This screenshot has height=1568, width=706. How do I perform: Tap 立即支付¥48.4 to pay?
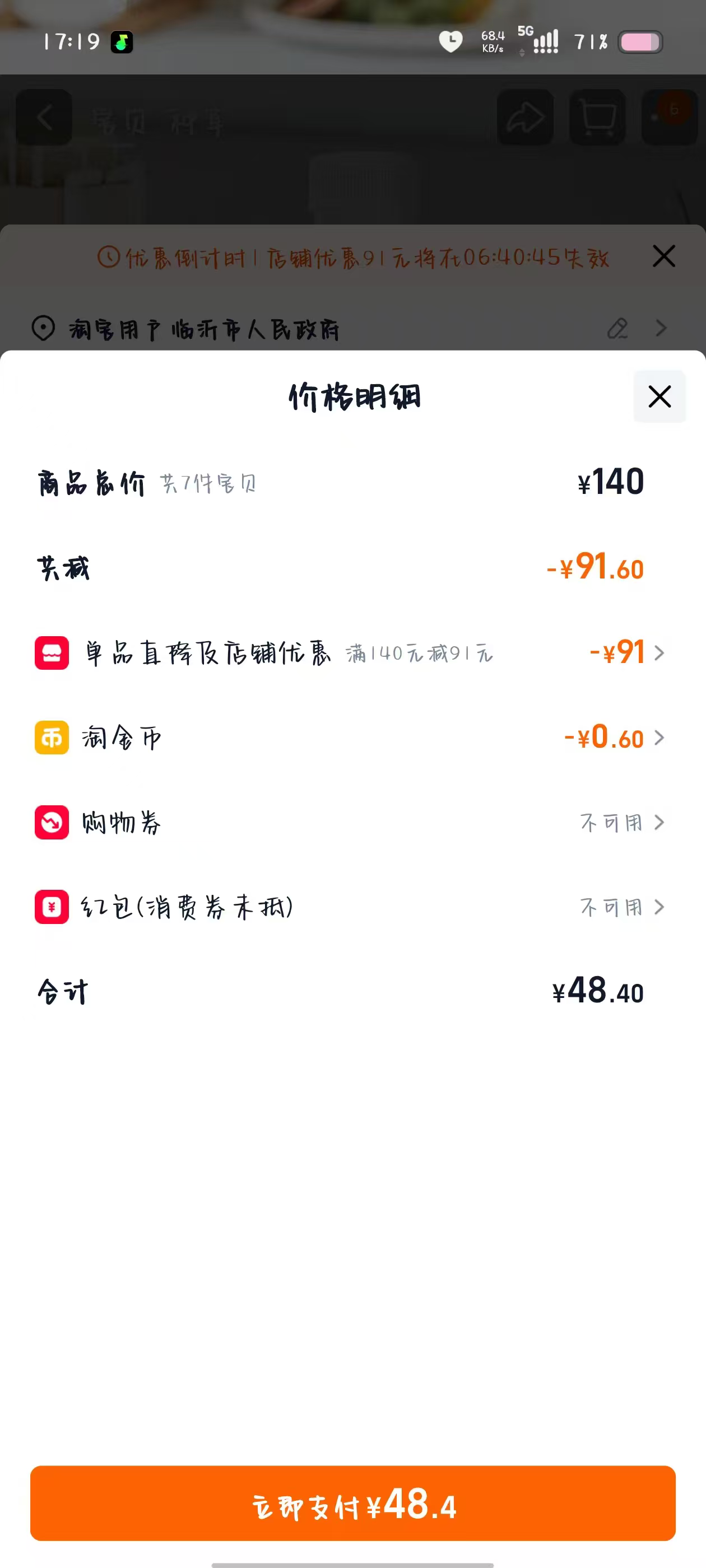(x=352, y=1504)
